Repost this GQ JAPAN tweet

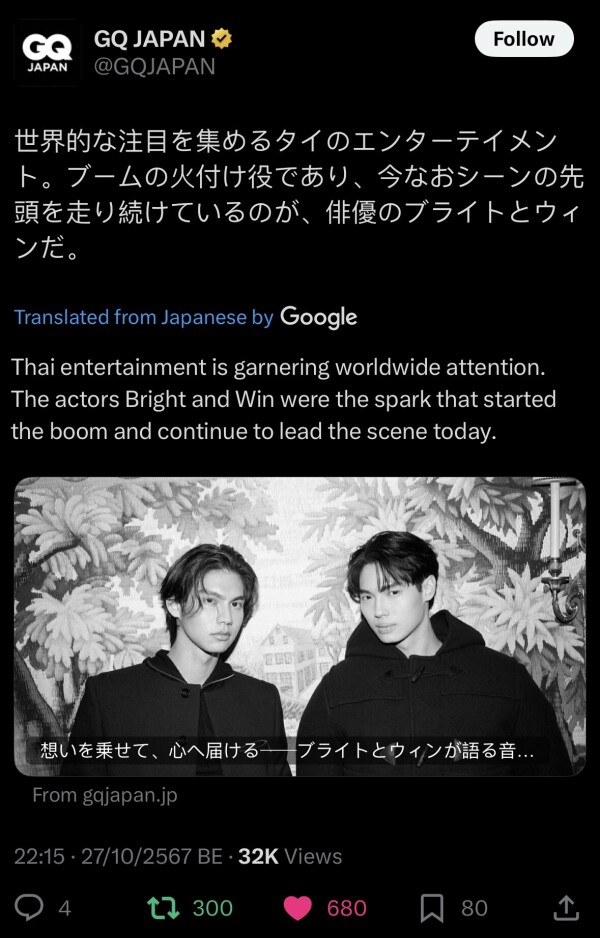[x=161, y=907]
